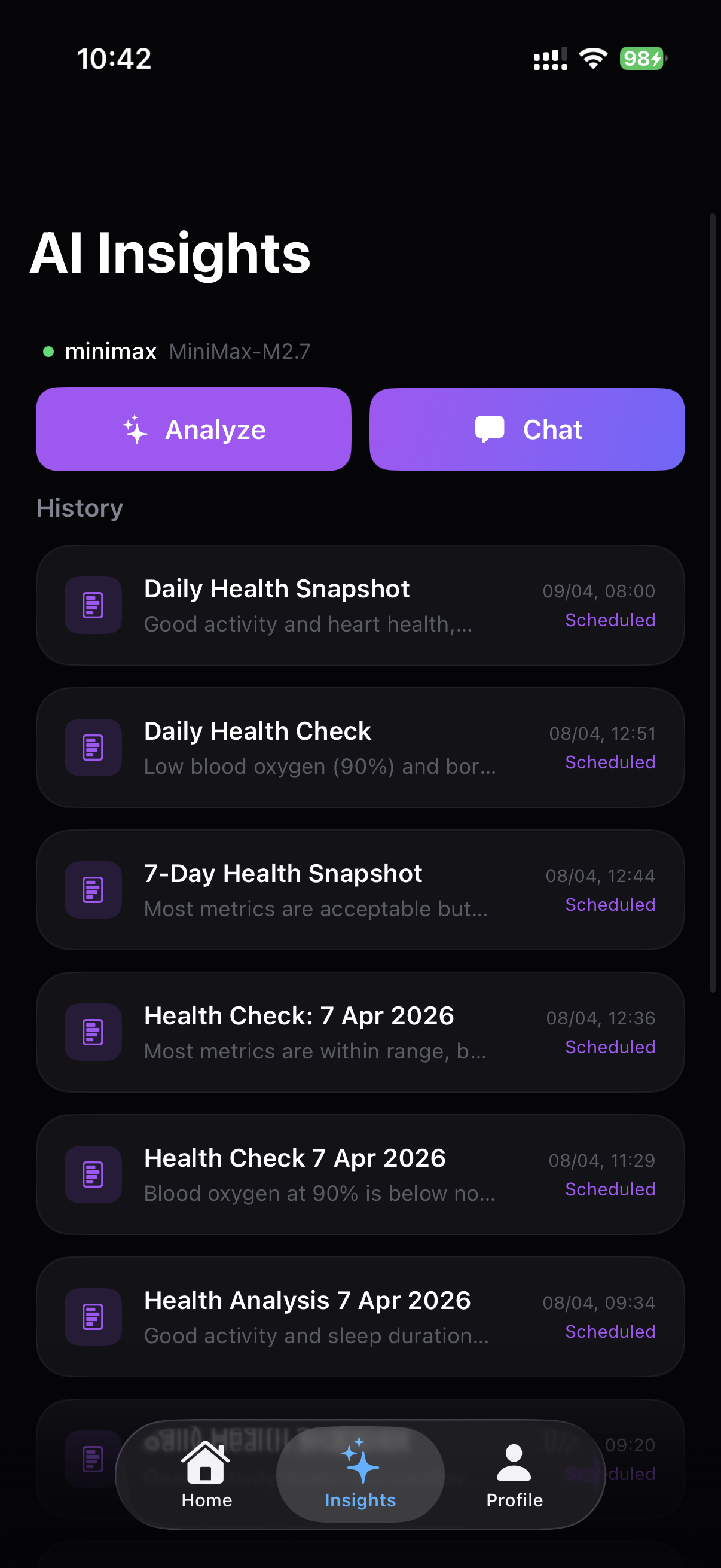Start a conversation with the Chat button
Image resolution: width=721 pixels, height=1568 pixels.
(x=526, y=429)
